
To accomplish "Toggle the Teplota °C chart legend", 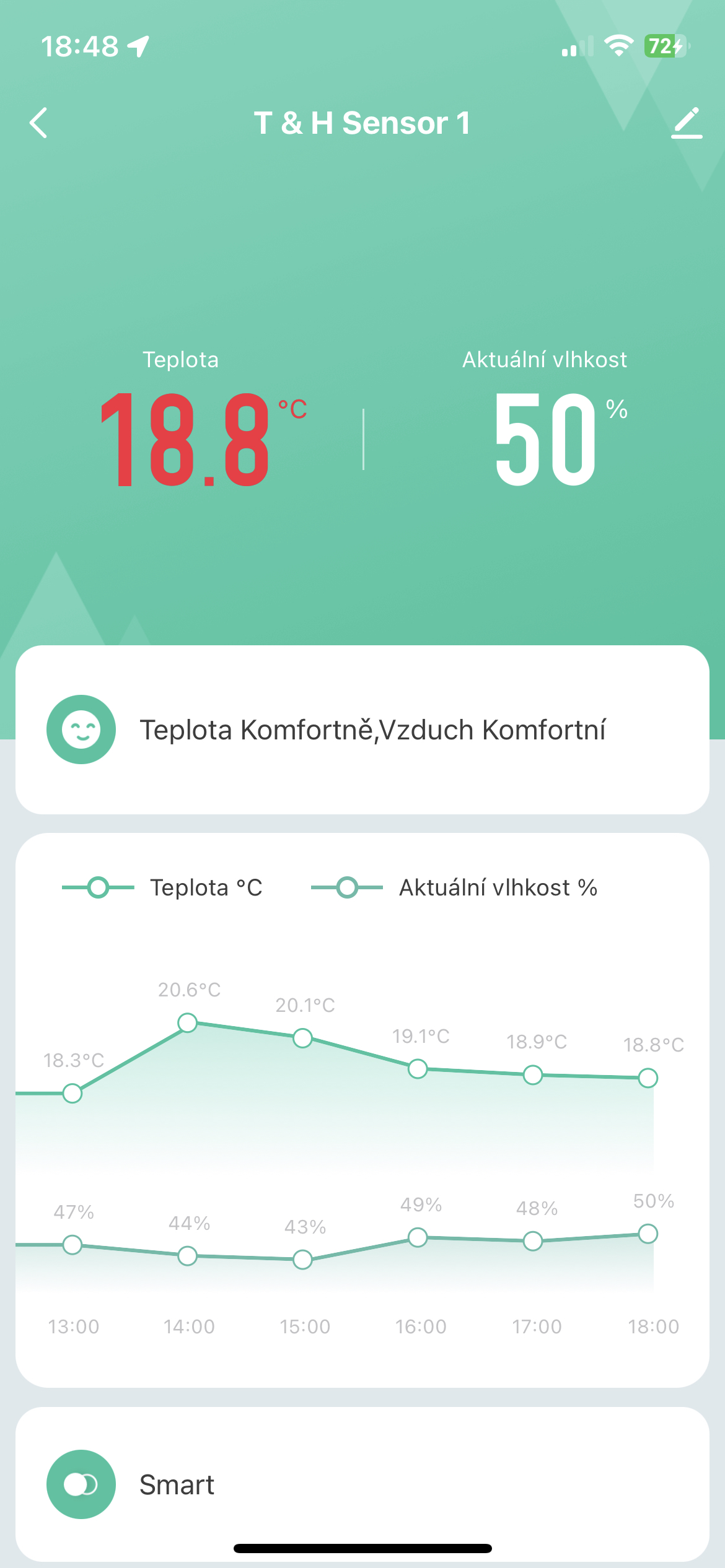I will click(162, 887).
